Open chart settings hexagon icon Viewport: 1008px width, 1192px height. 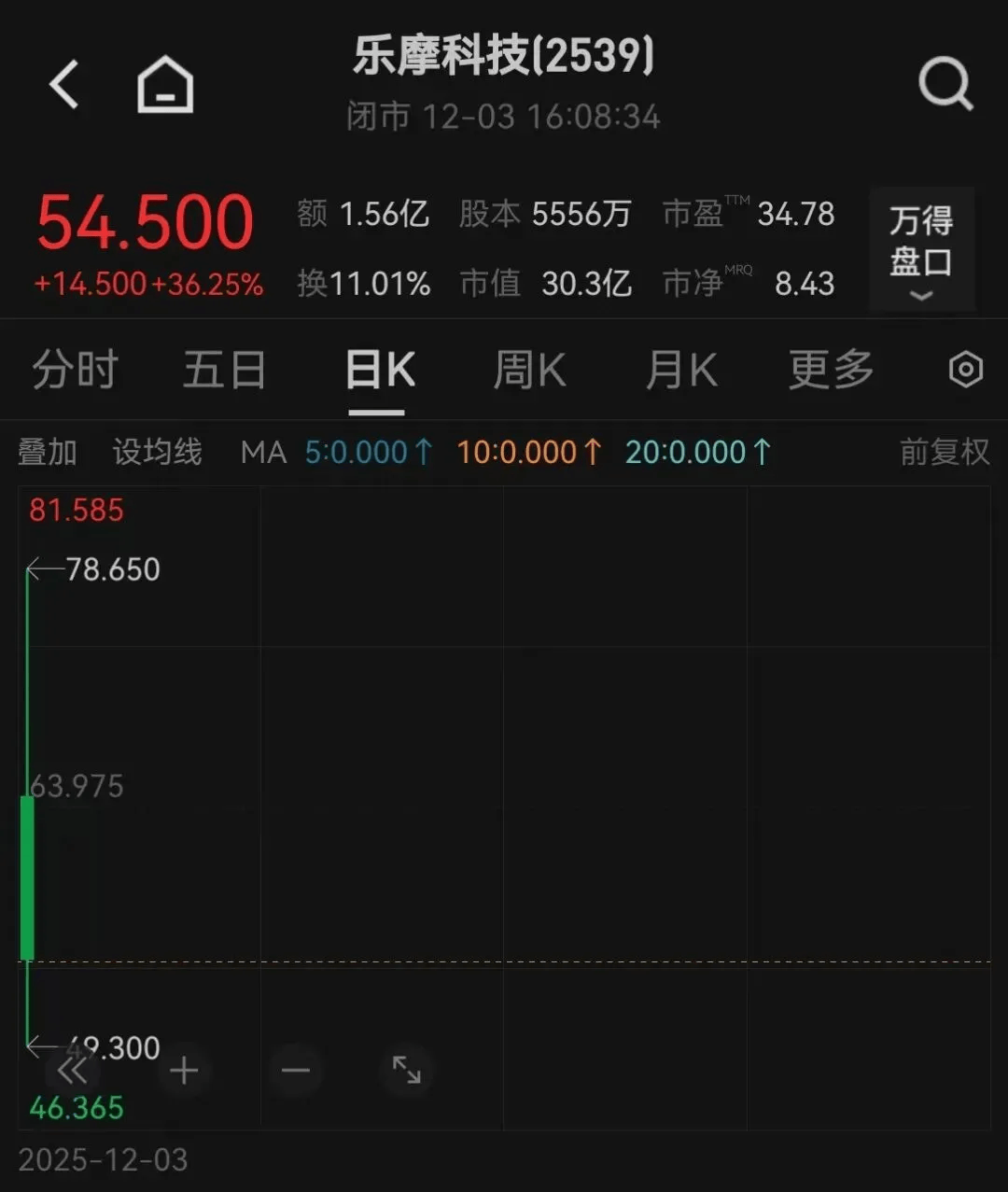965,370
